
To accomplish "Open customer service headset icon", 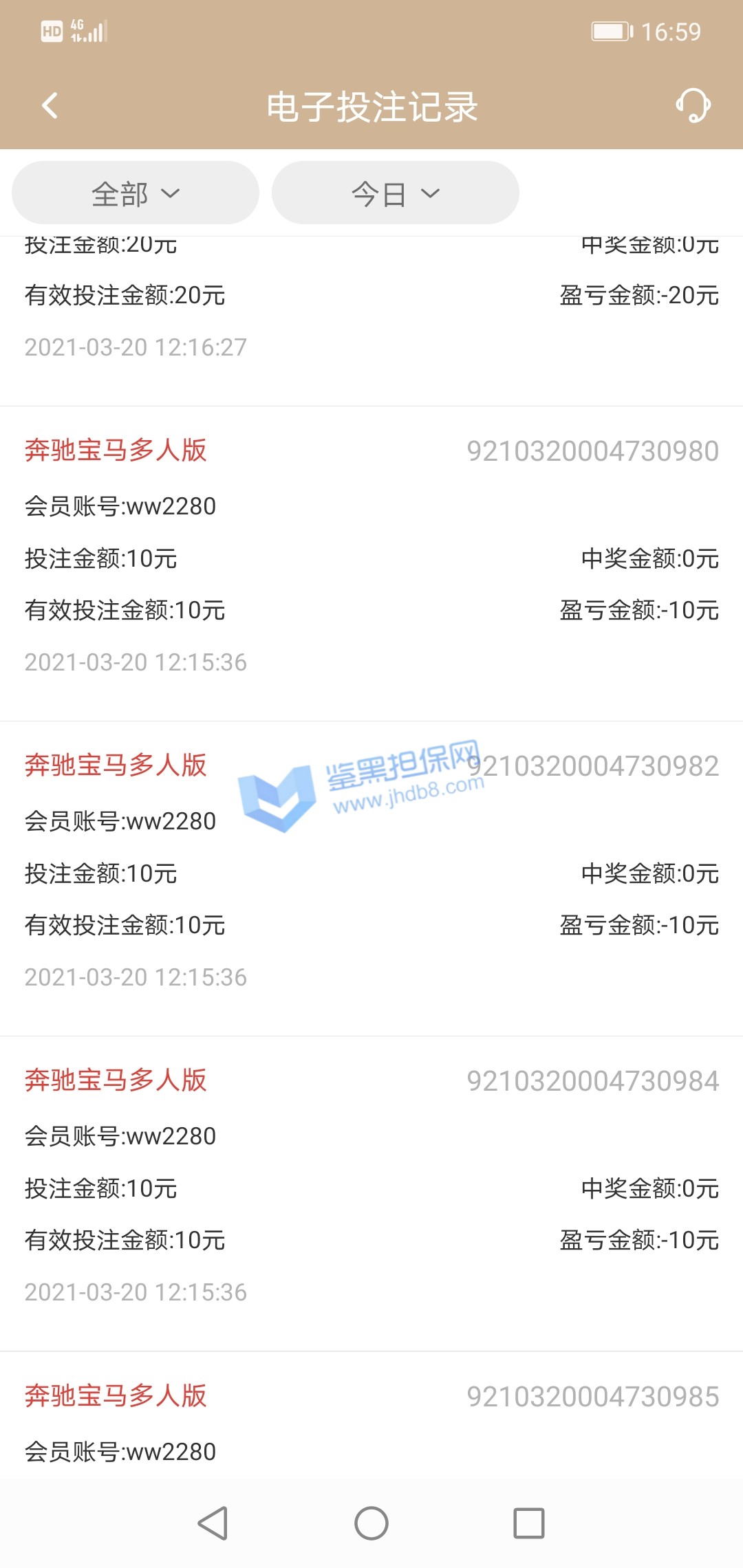I will point(693,106).
